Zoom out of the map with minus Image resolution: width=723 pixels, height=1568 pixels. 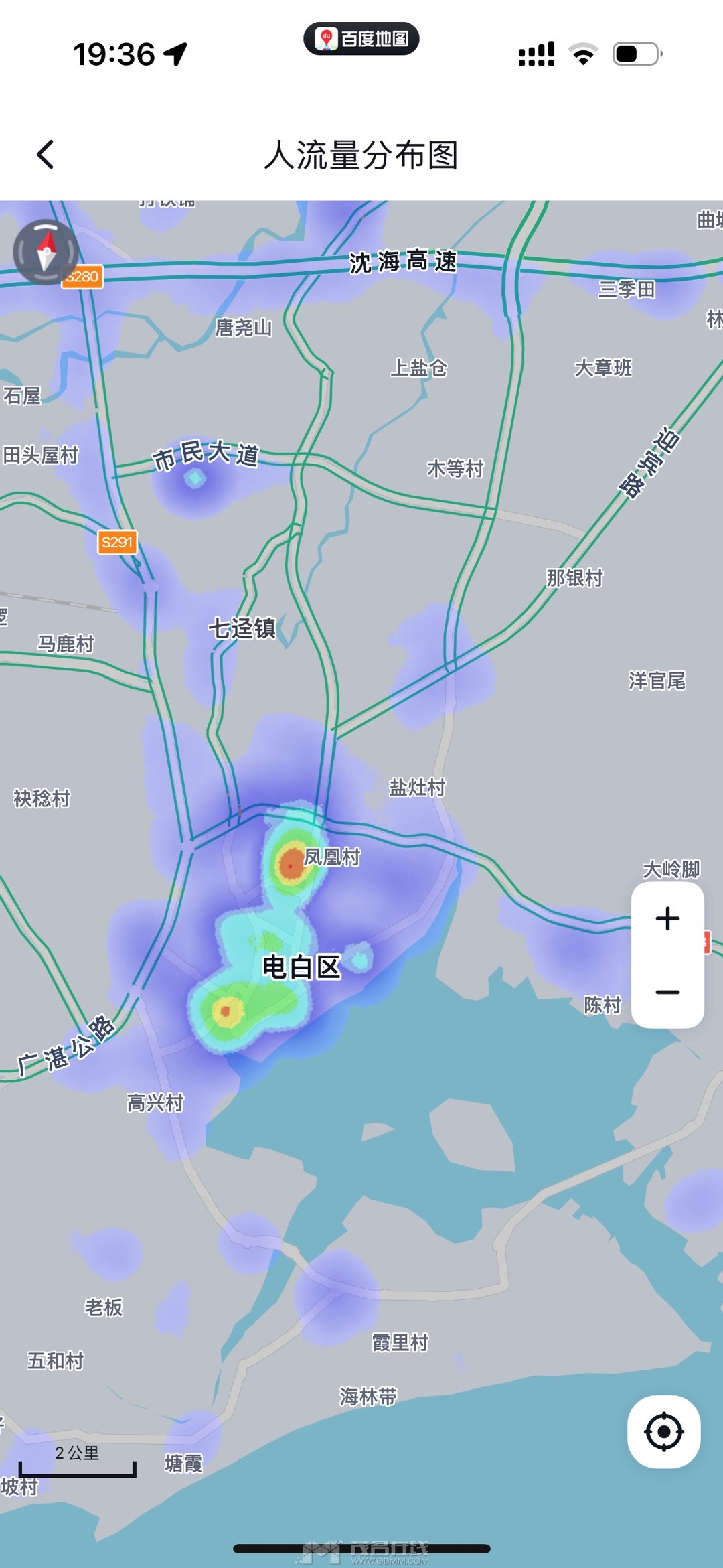coord(667,992)
